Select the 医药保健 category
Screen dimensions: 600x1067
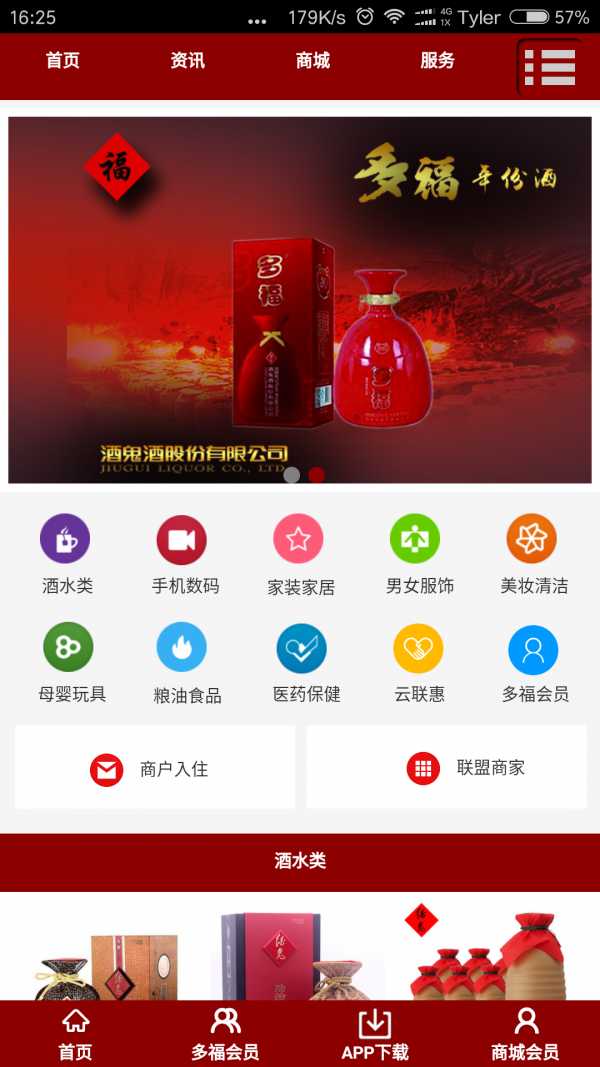(302, 648)
